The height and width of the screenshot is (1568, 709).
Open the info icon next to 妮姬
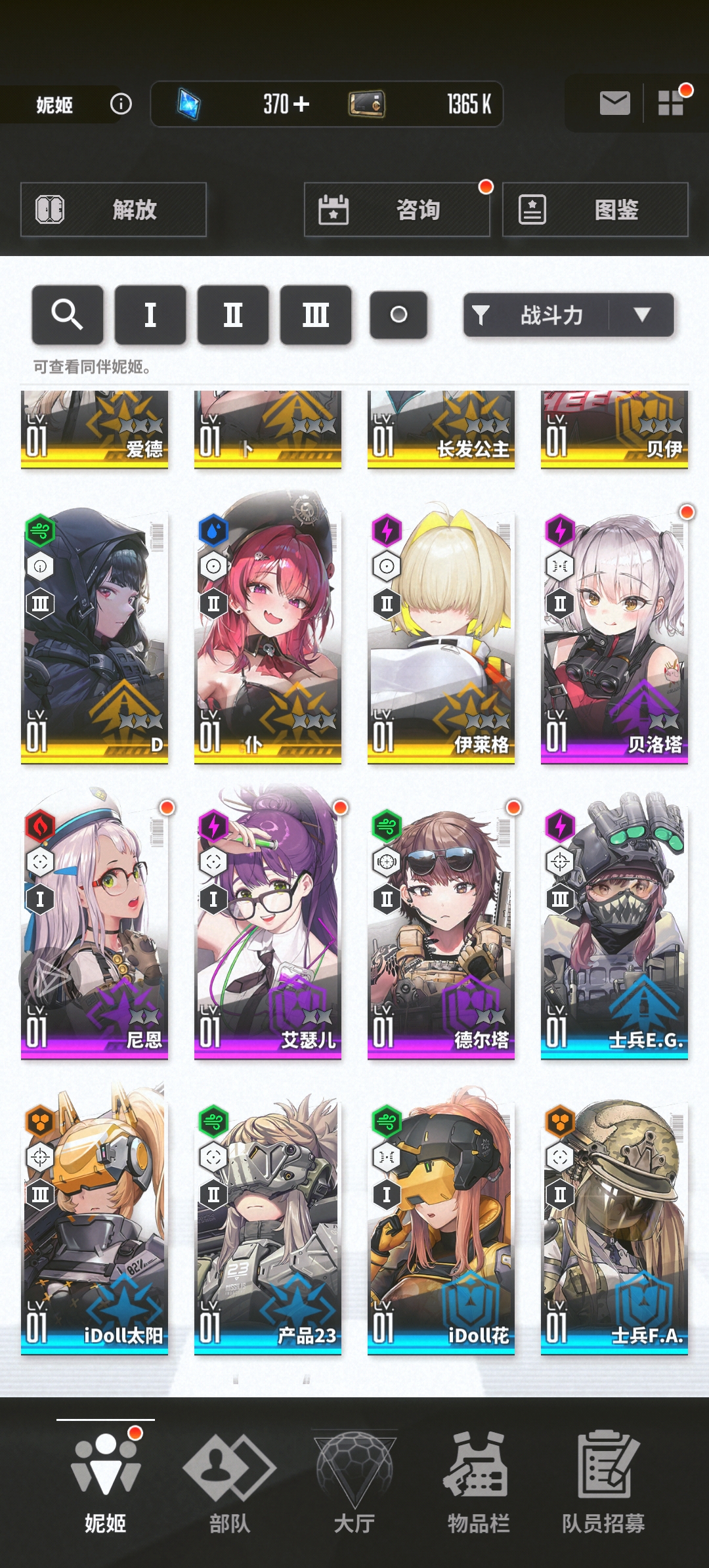coord(121,104)
